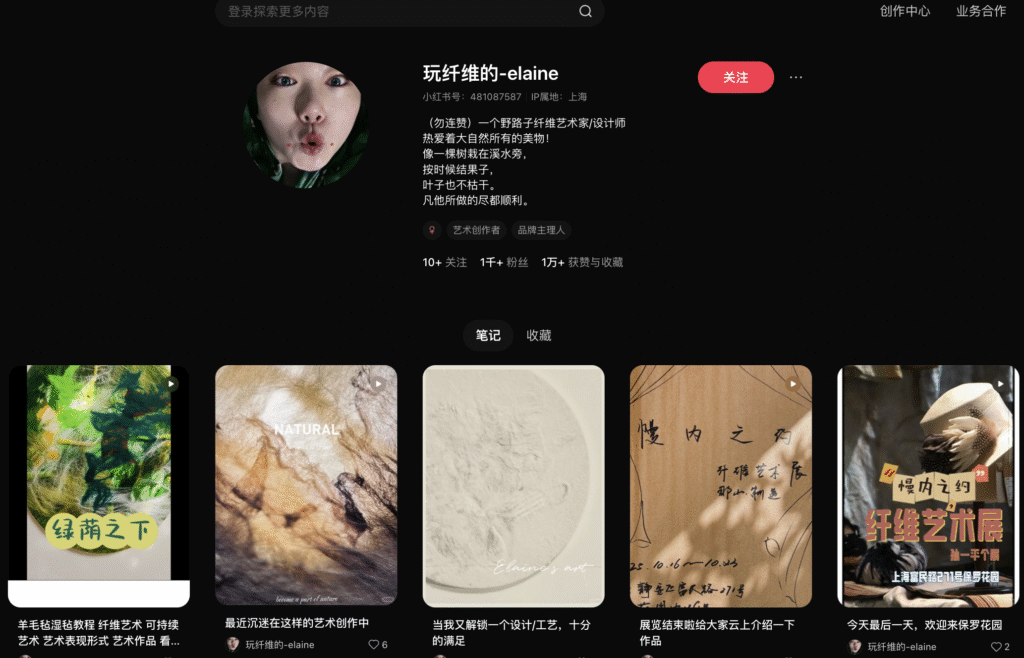
Task: Open the three-dot more options menu
Action: (796, 77)
